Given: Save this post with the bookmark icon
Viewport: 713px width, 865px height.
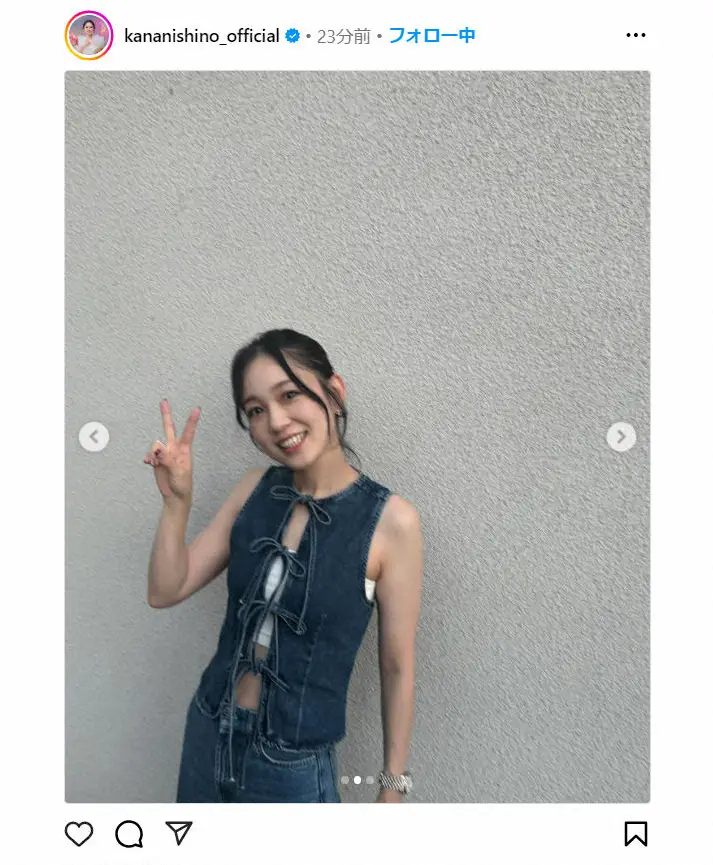Looking at the screenshot, I should coord(635,833).
